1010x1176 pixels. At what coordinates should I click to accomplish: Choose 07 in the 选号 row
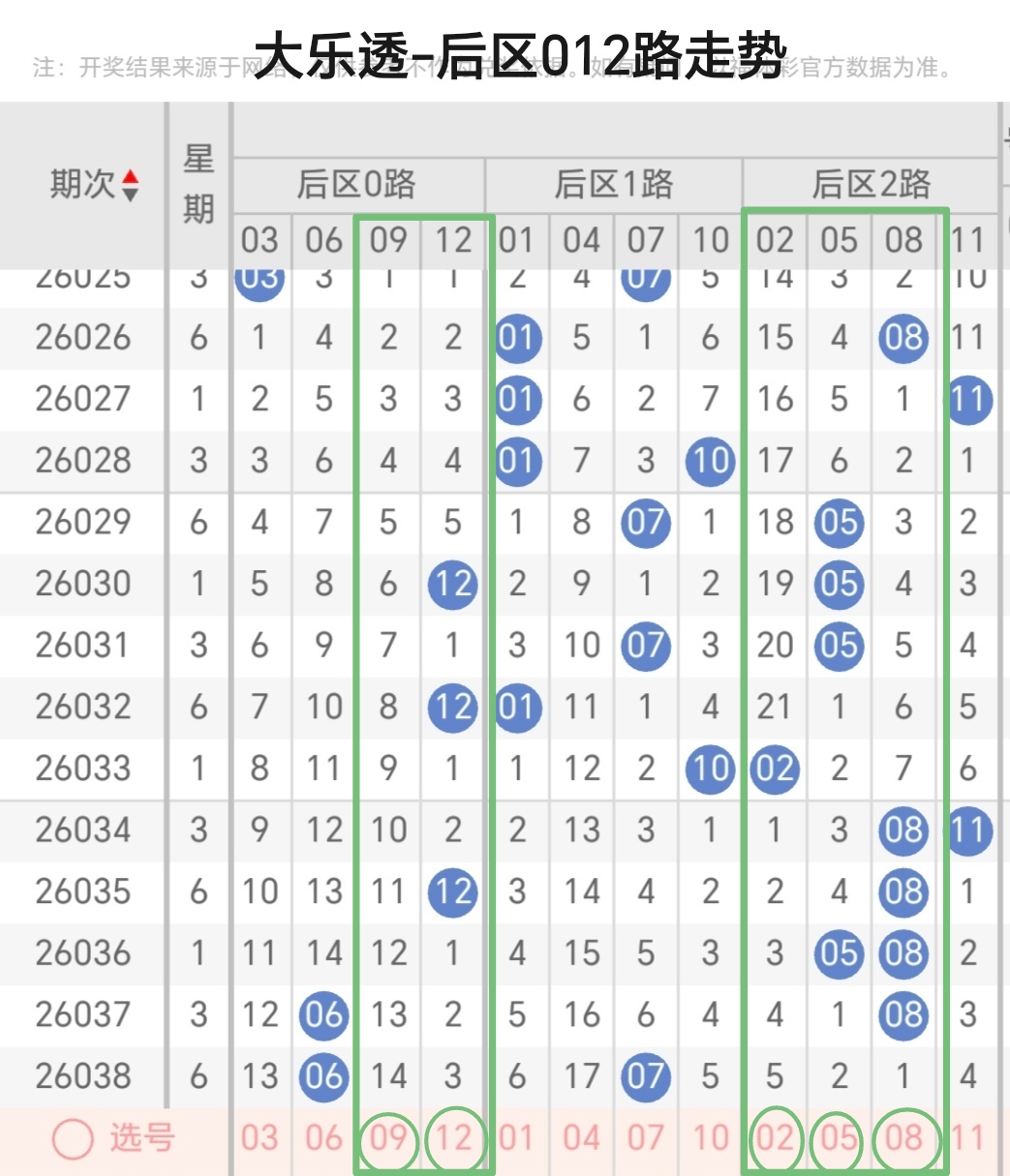(646, 1138)
